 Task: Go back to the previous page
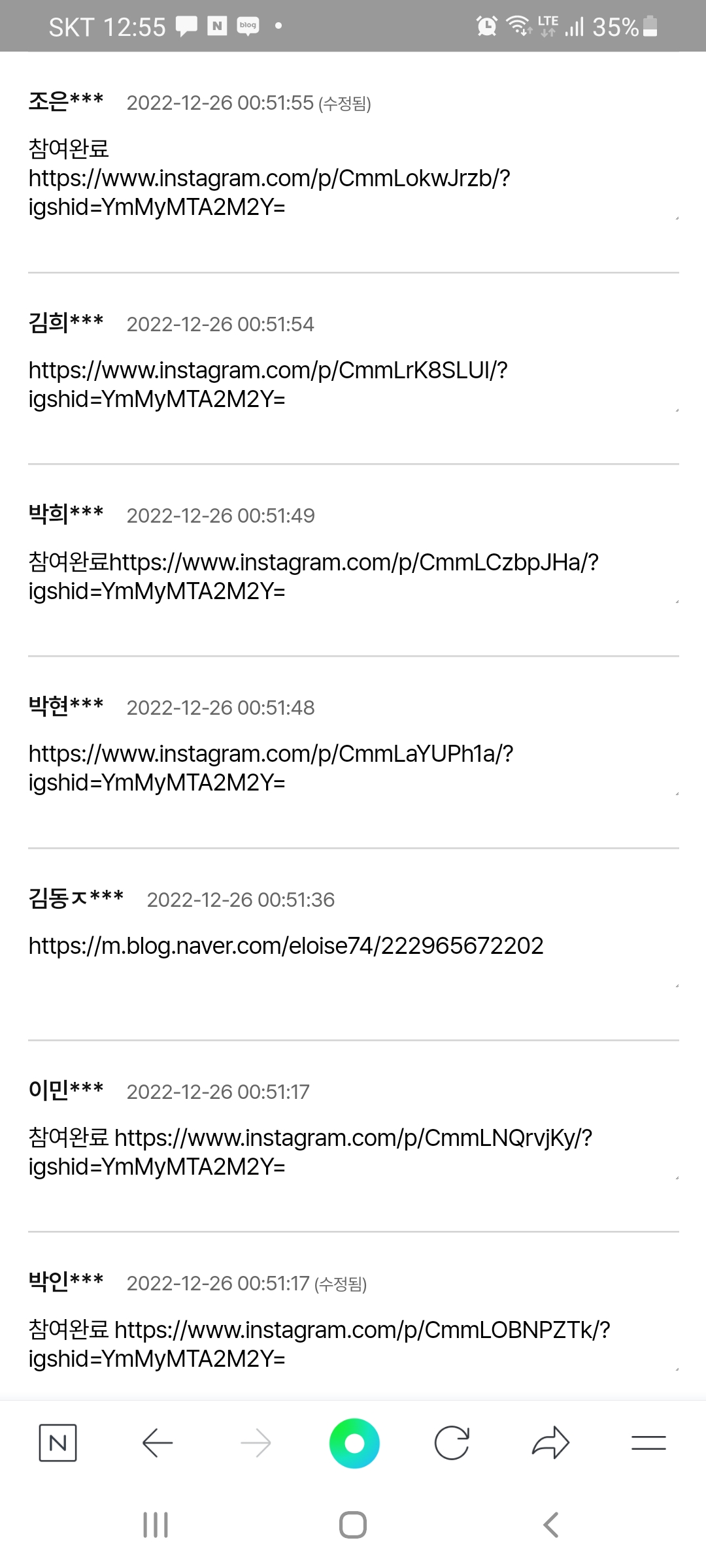point(157,1443)
